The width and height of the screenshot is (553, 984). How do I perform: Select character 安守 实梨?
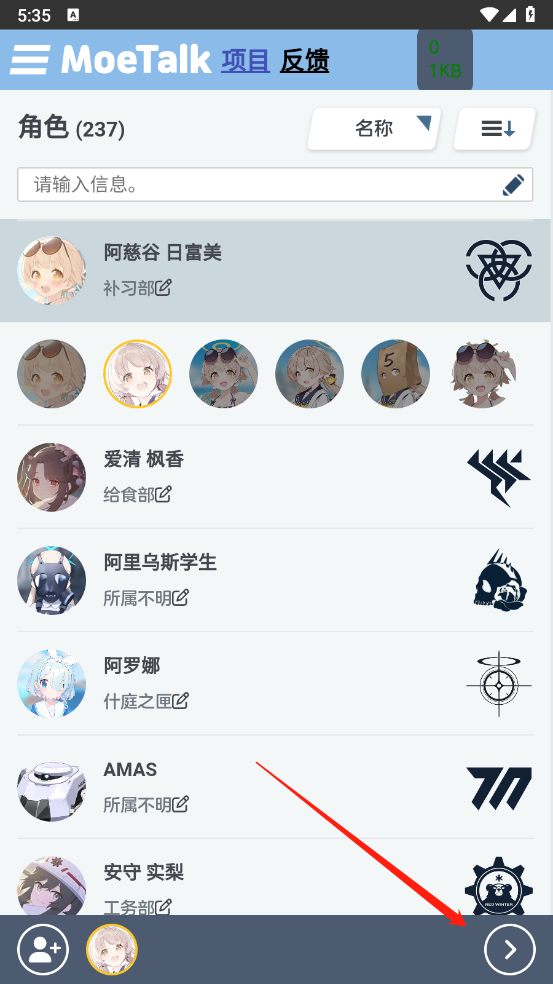click(x=275, y=877)
